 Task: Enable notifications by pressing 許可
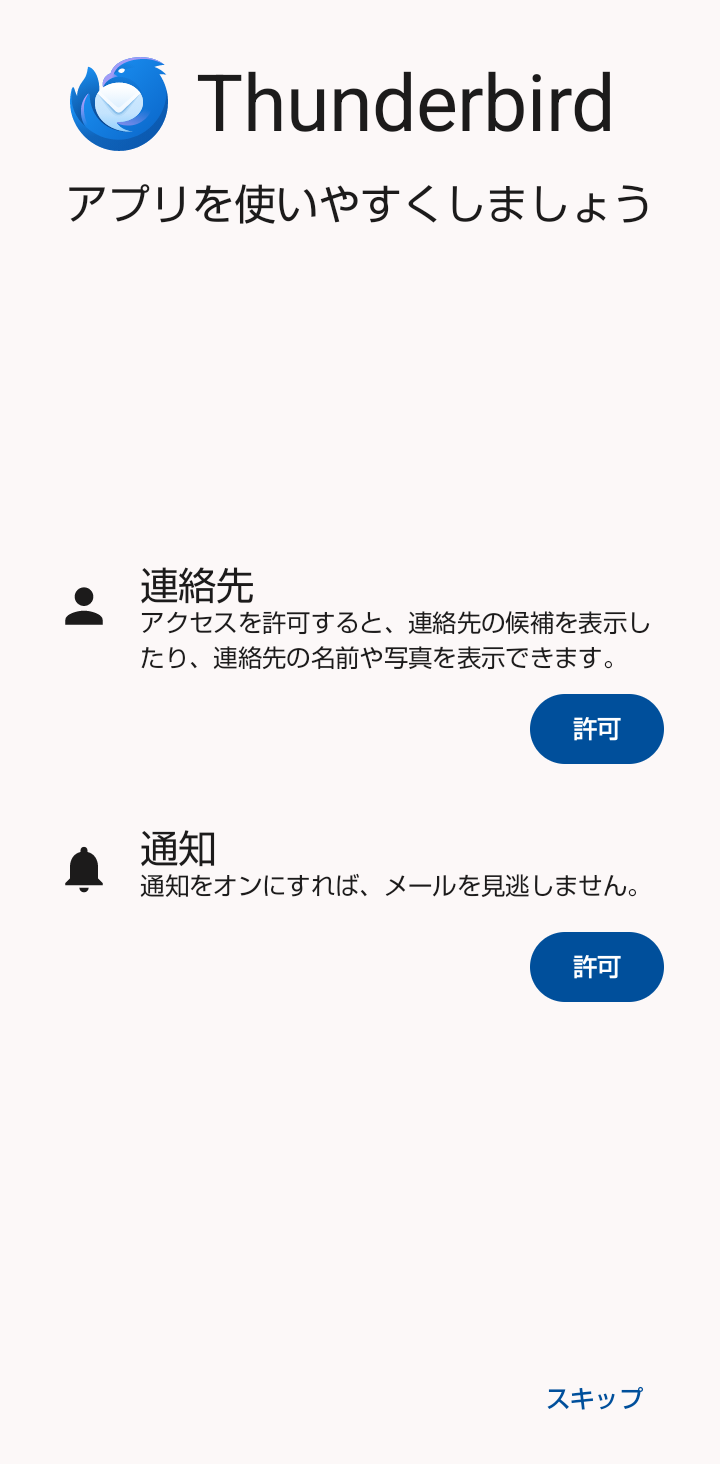(596, 966)
